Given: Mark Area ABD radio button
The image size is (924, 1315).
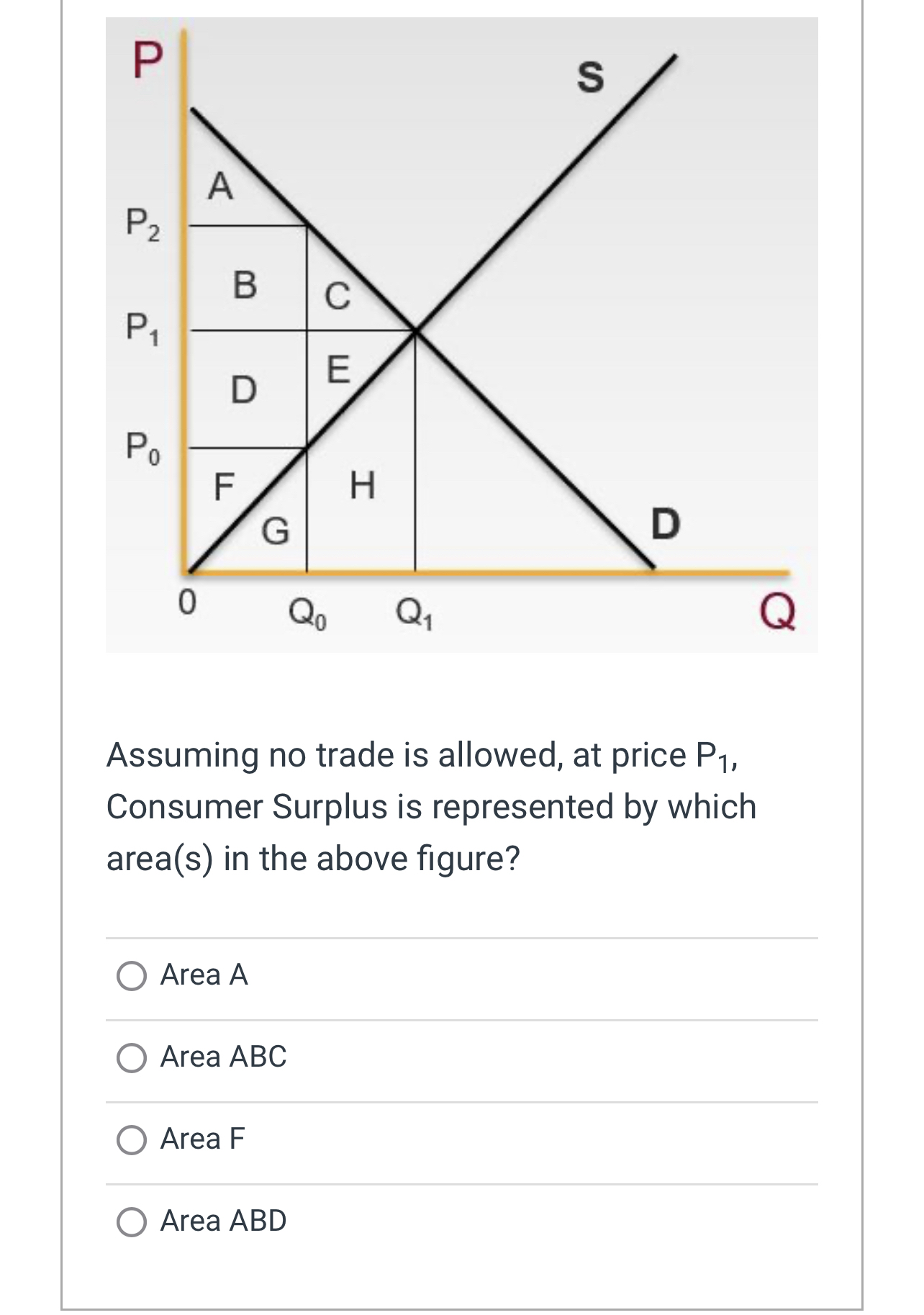Looking at the screenshot, I should (x=132, y=1223).
